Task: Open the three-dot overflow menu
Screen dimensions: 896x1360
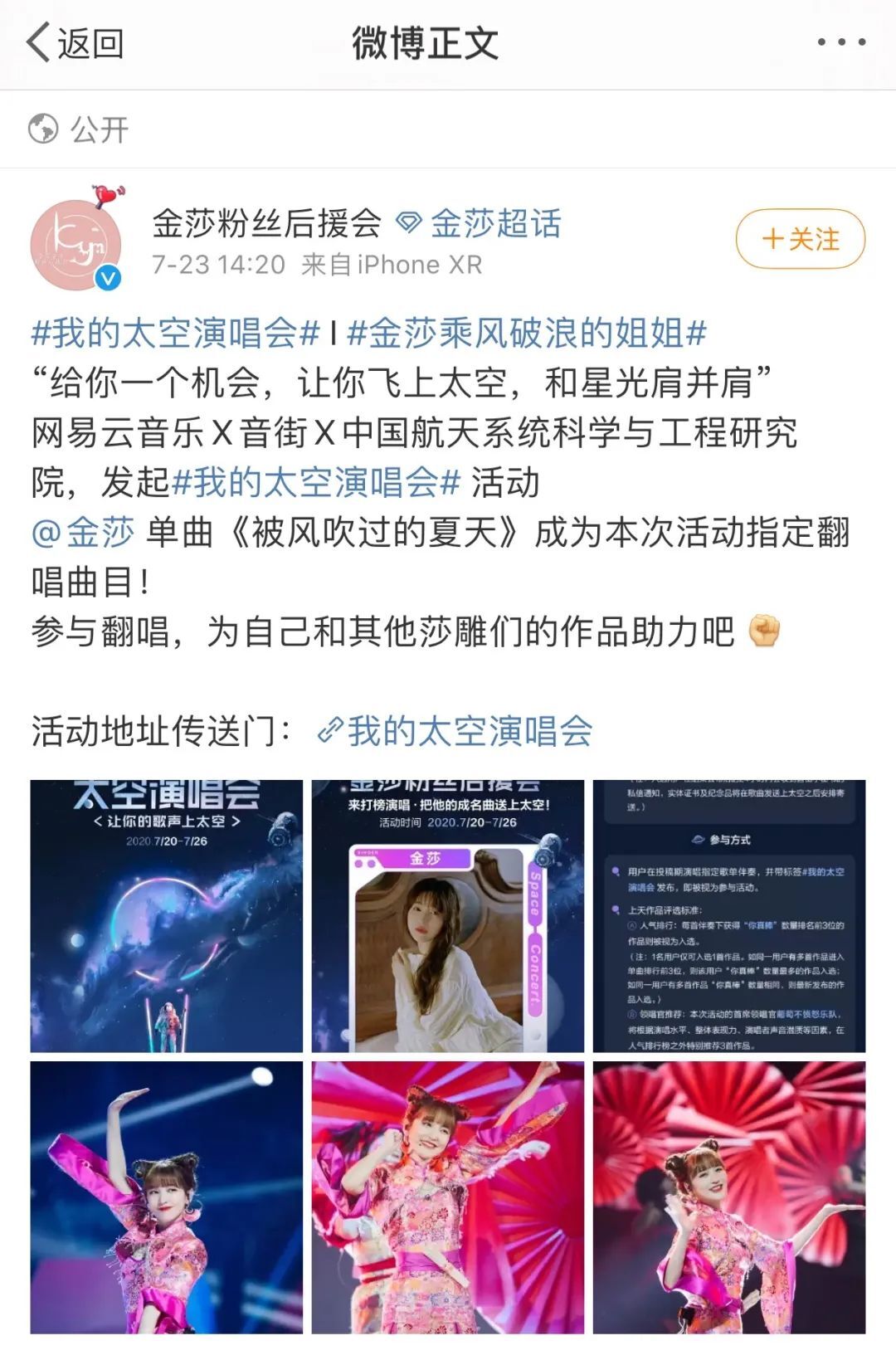Action: click(x=841, y=42)
